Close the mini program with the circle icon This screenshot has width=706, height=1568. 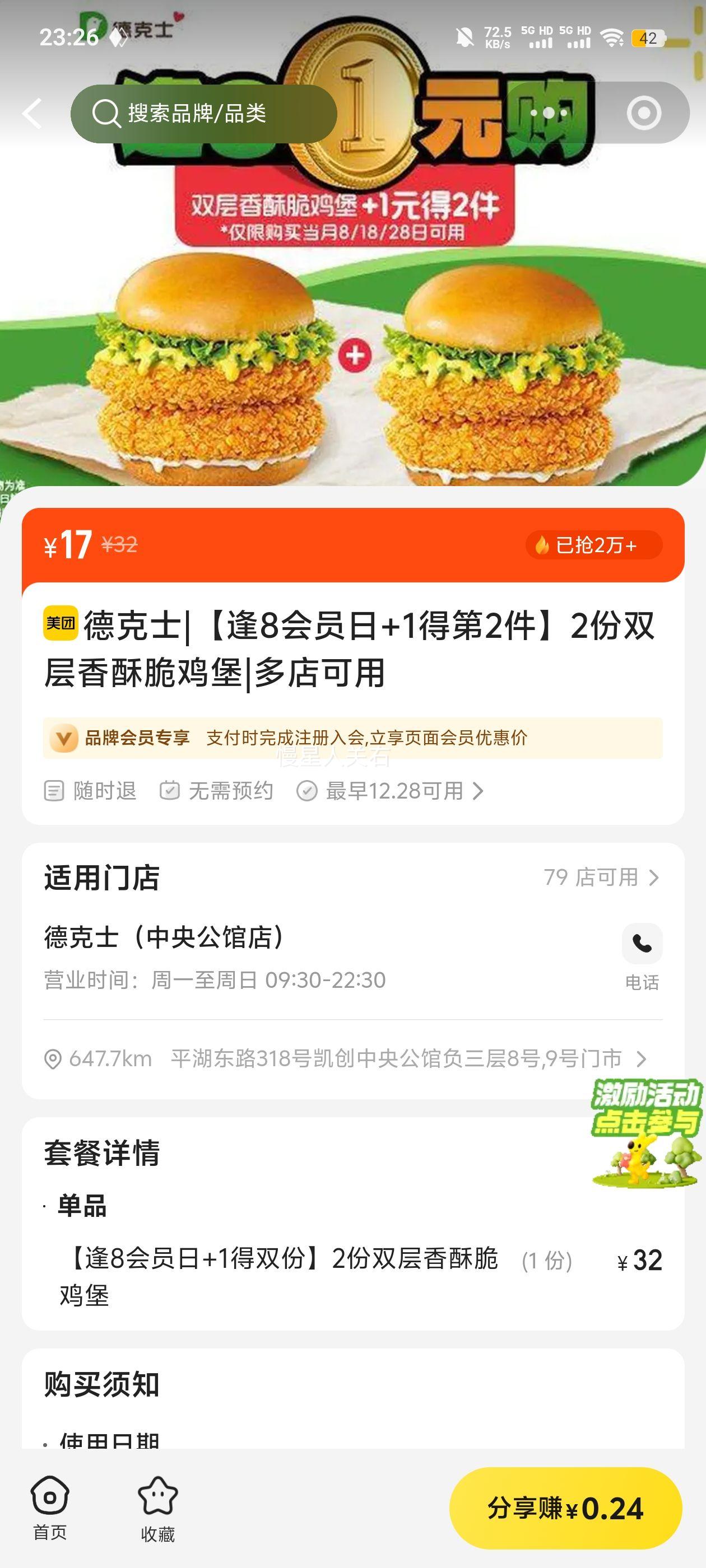pos(644,113)
